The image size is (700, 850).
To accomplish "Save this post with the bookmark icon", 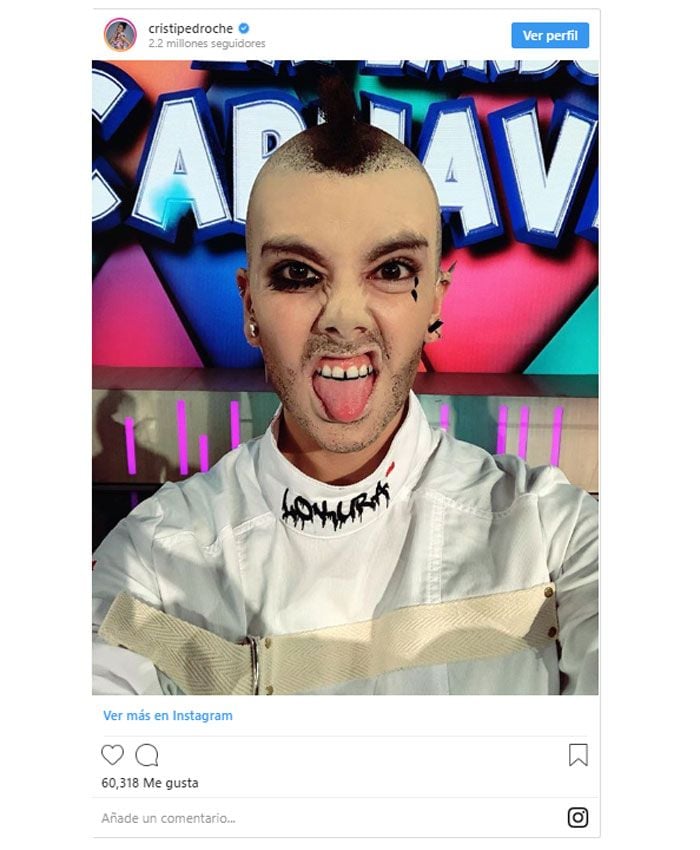I will 578,755.
